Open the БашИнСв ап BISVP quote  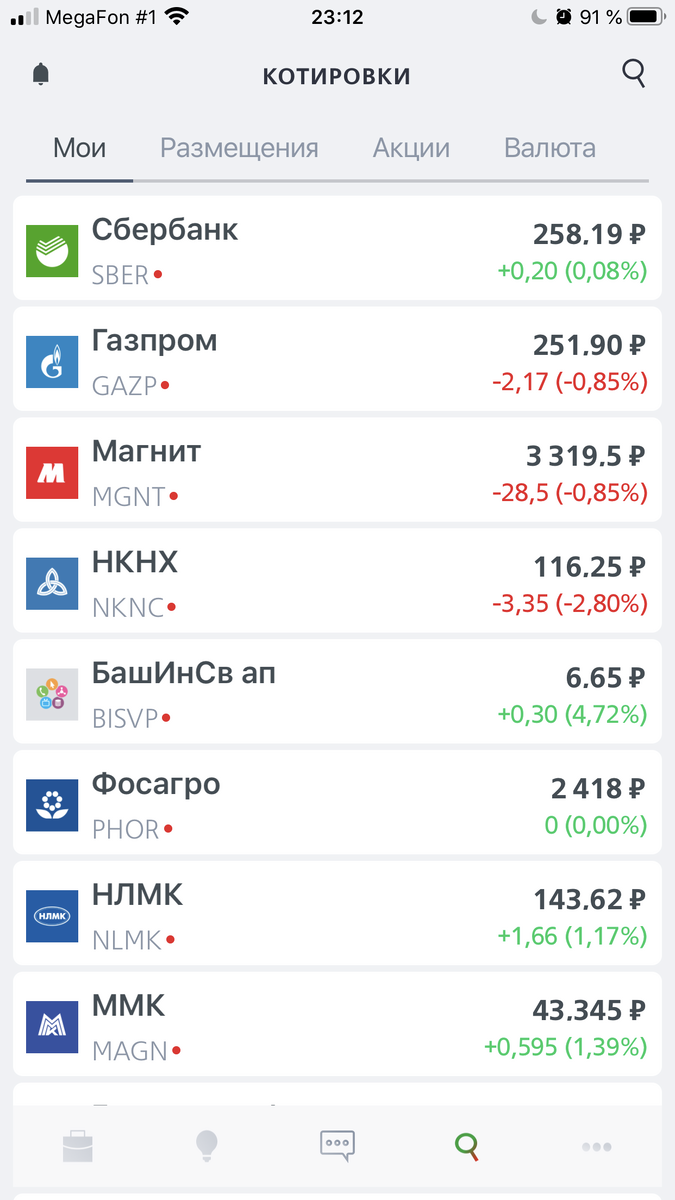pyautogui.click(x=337, y=692)
